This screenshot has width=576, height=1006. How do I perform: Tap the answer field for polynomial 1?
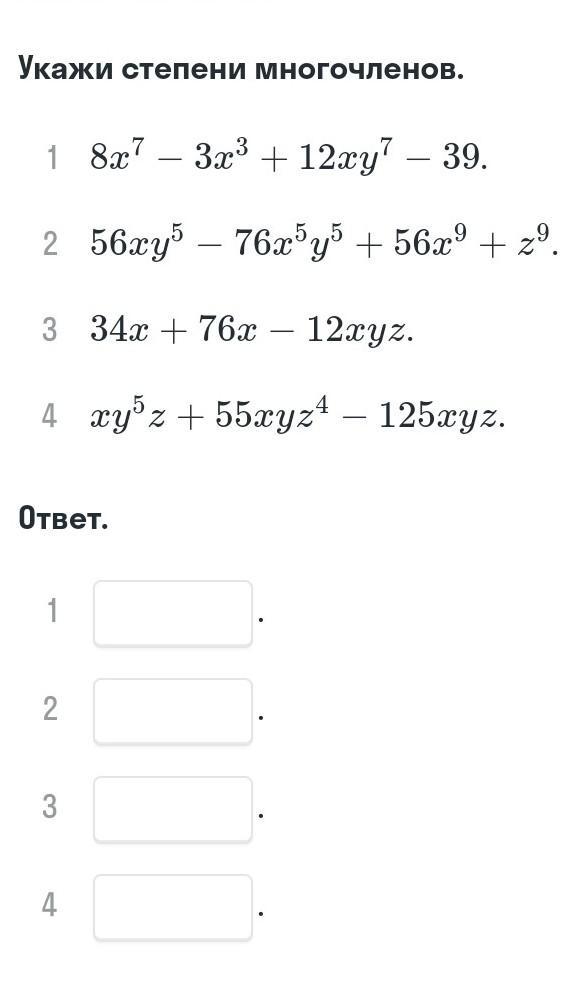(173, 613)
